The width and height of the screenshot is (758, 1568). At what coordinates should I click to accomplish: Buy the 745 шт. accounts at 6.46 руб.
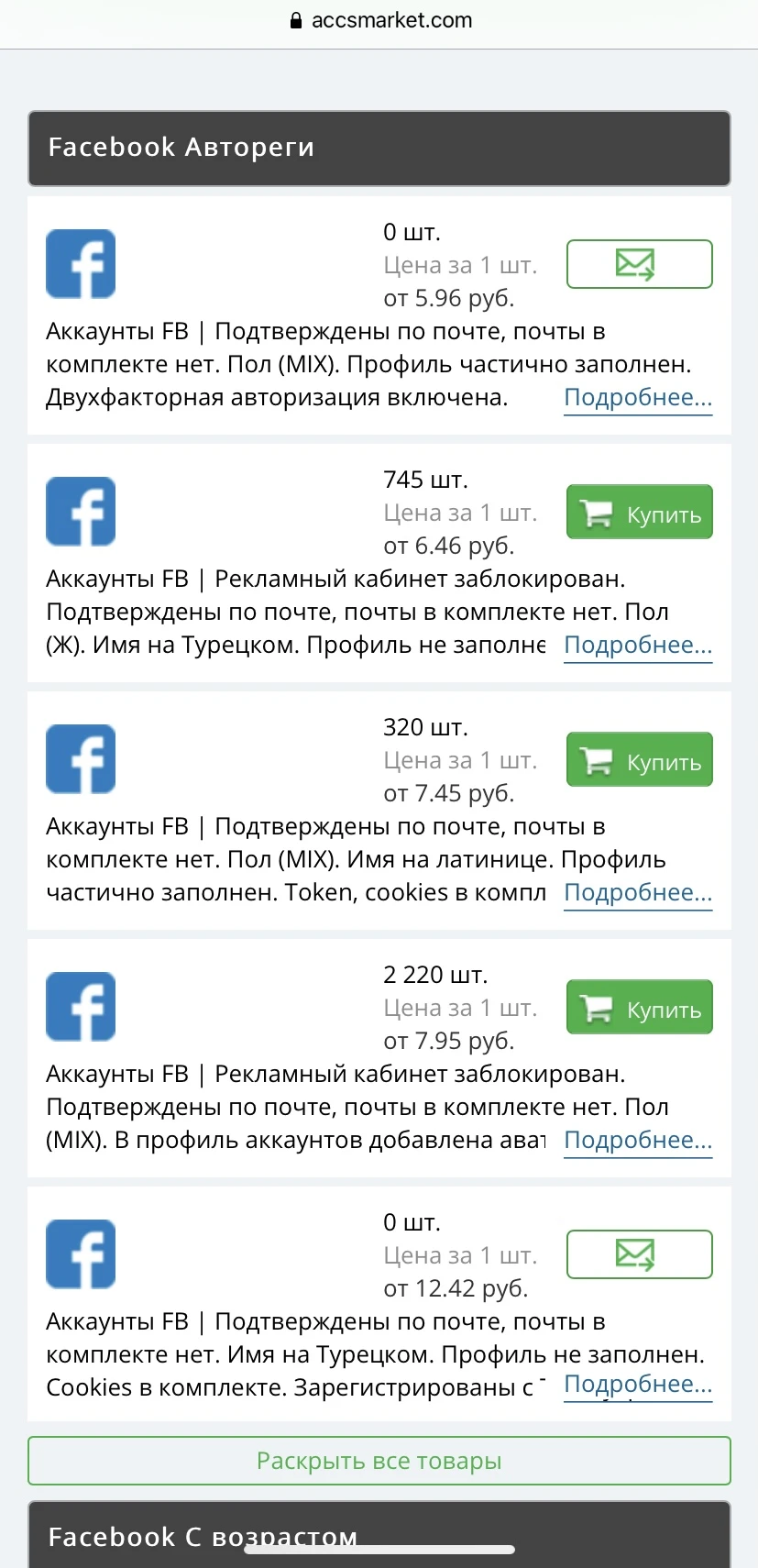click(639, 512)
